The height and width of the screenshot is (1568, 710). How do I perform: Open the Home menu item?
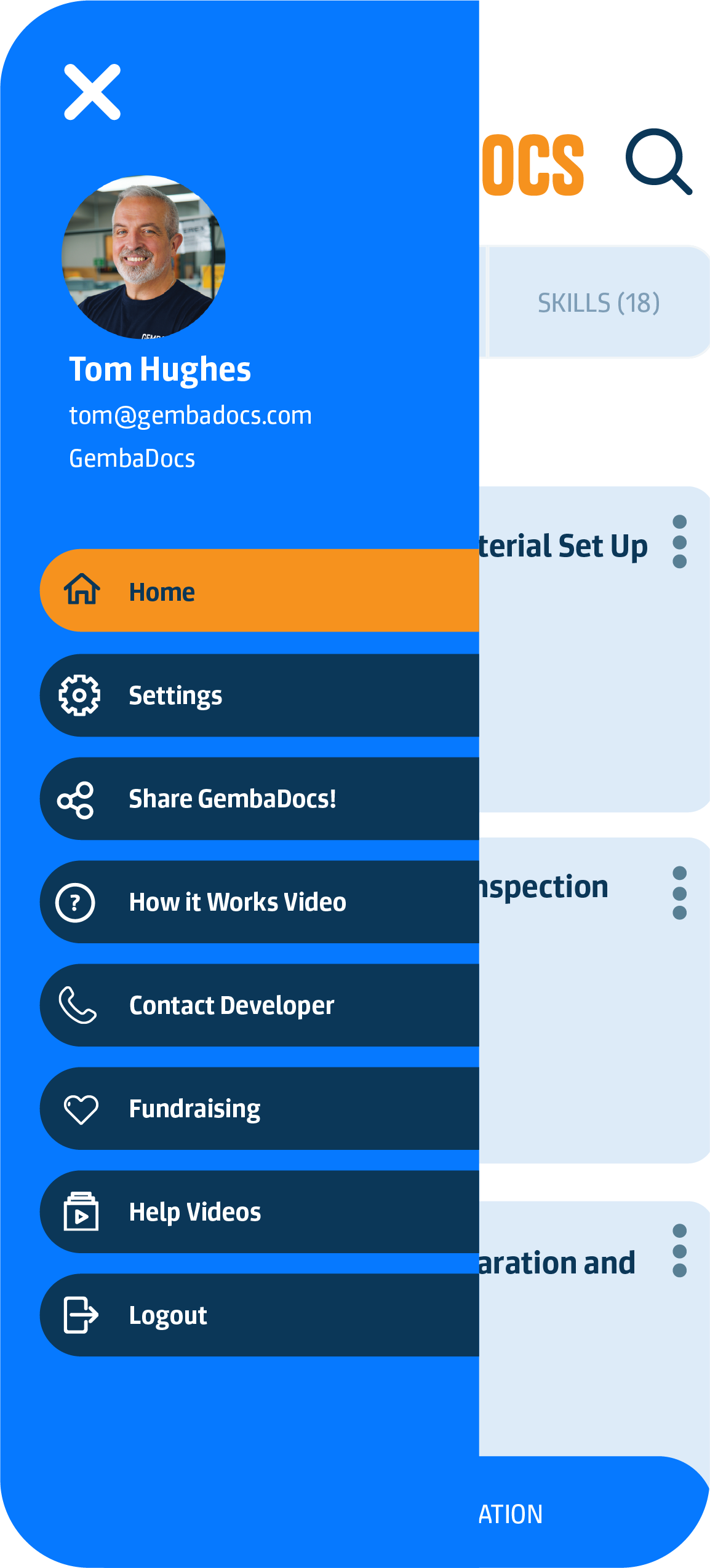point(258,591)
